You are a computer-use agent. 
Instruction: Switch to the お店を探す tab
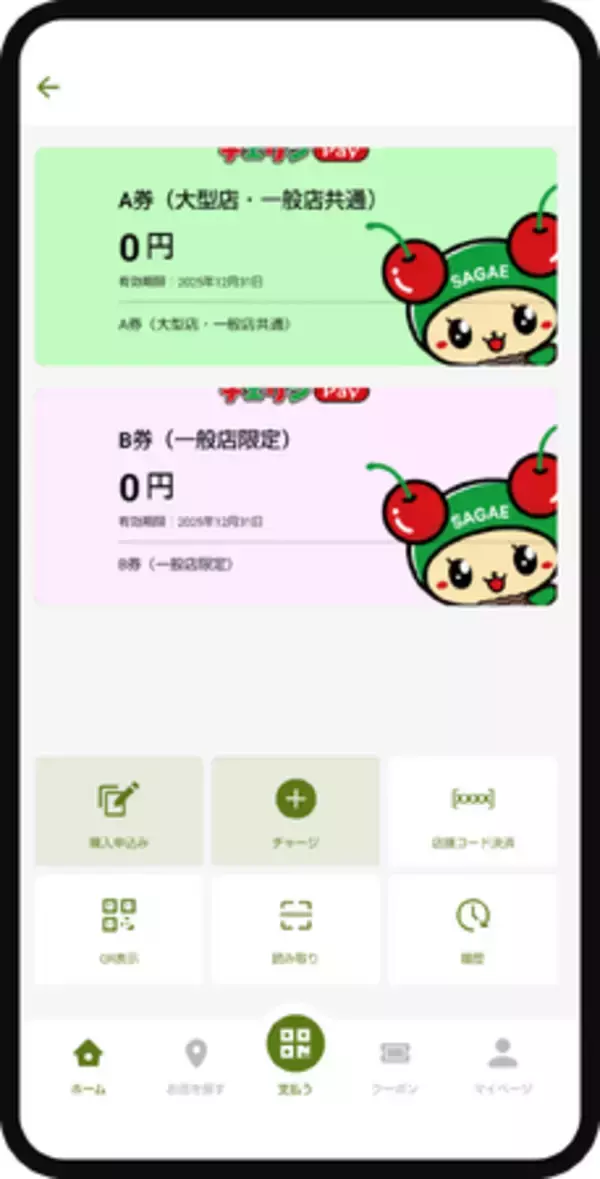tap(196, 1065)
